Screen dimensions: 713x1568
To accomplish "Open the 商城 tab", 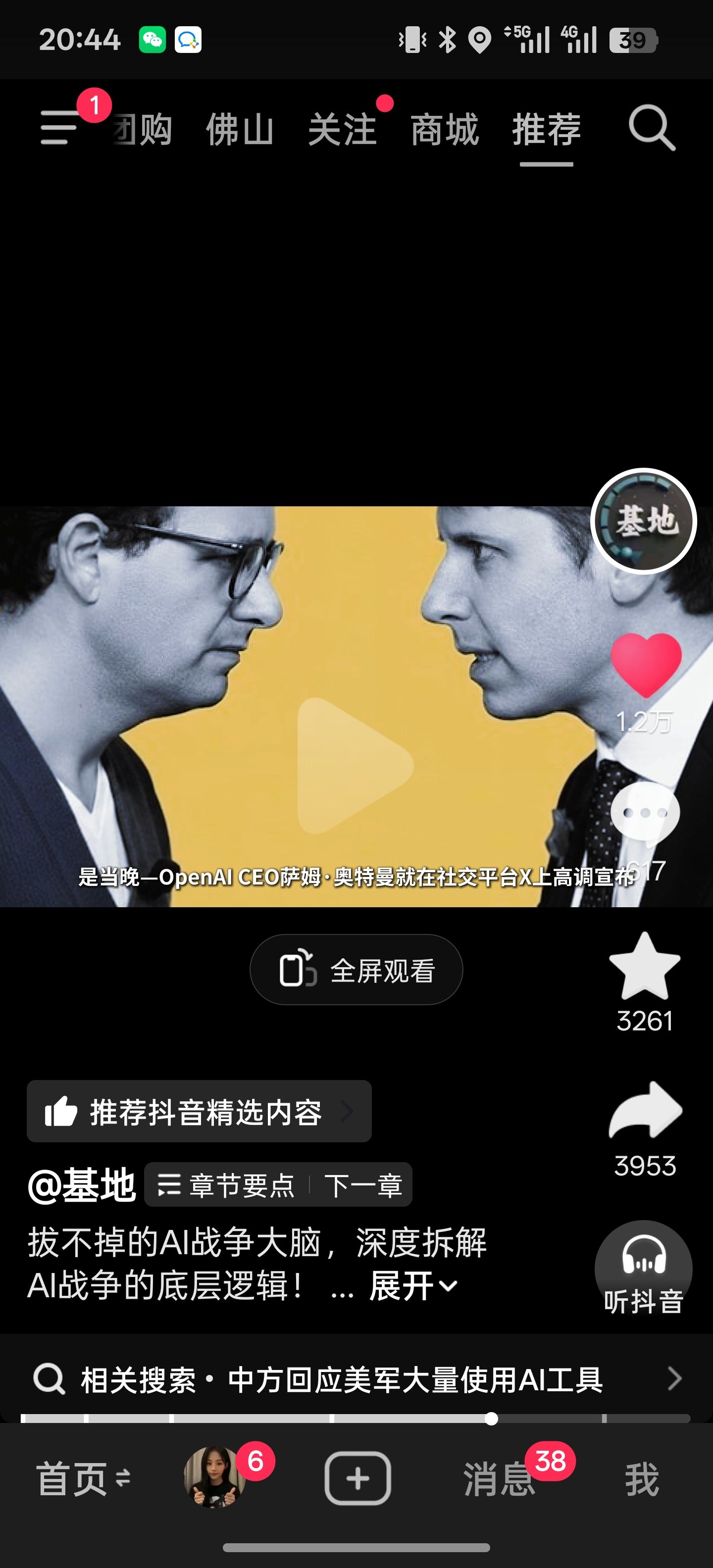I will pyautogui.click(x=445, y=130).
